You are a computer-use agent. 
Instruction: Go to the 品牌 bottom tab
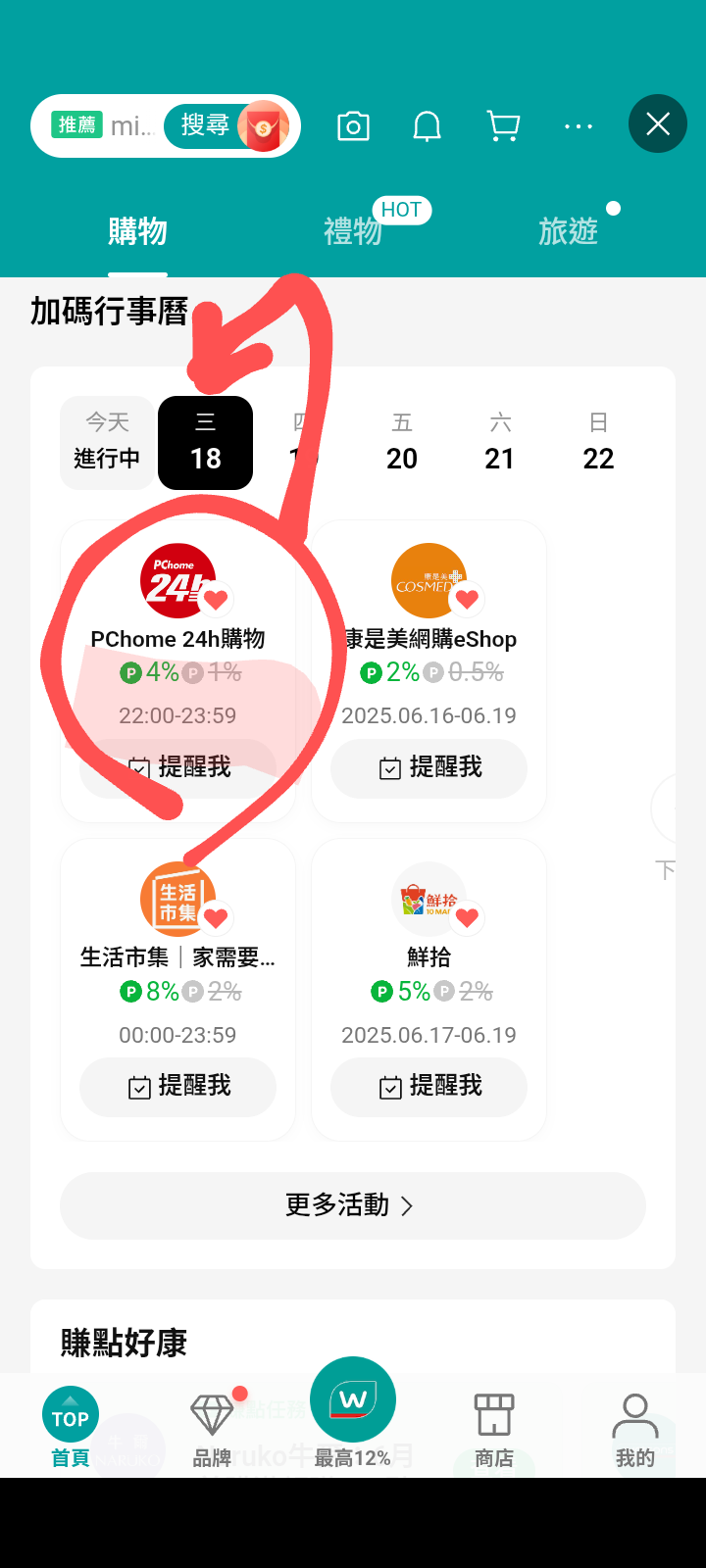click(x=212, y=1431)
